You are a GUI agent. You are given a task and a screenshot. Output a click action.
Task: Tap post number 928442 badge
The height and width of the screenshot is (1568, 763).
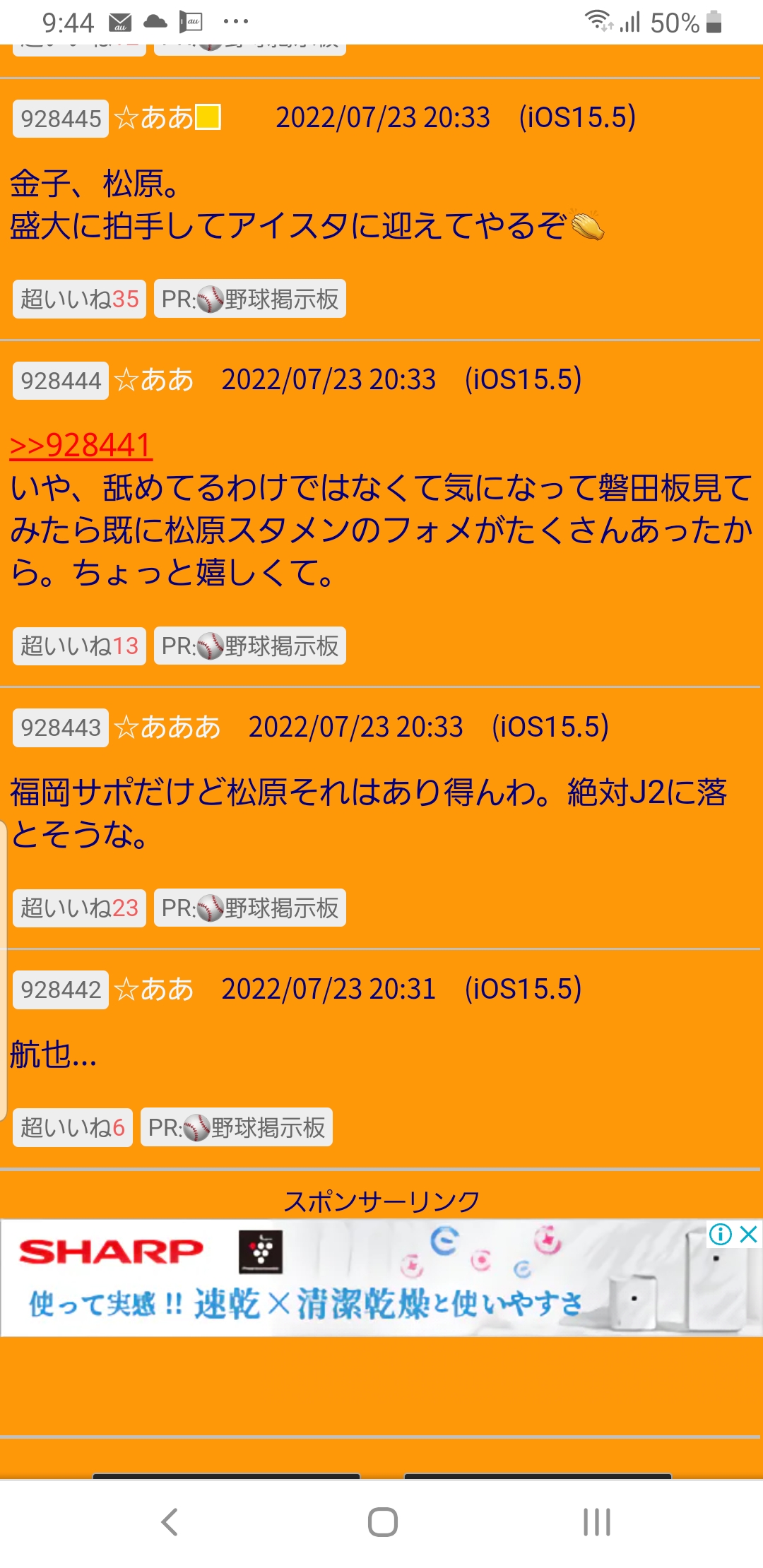point(61,990)
